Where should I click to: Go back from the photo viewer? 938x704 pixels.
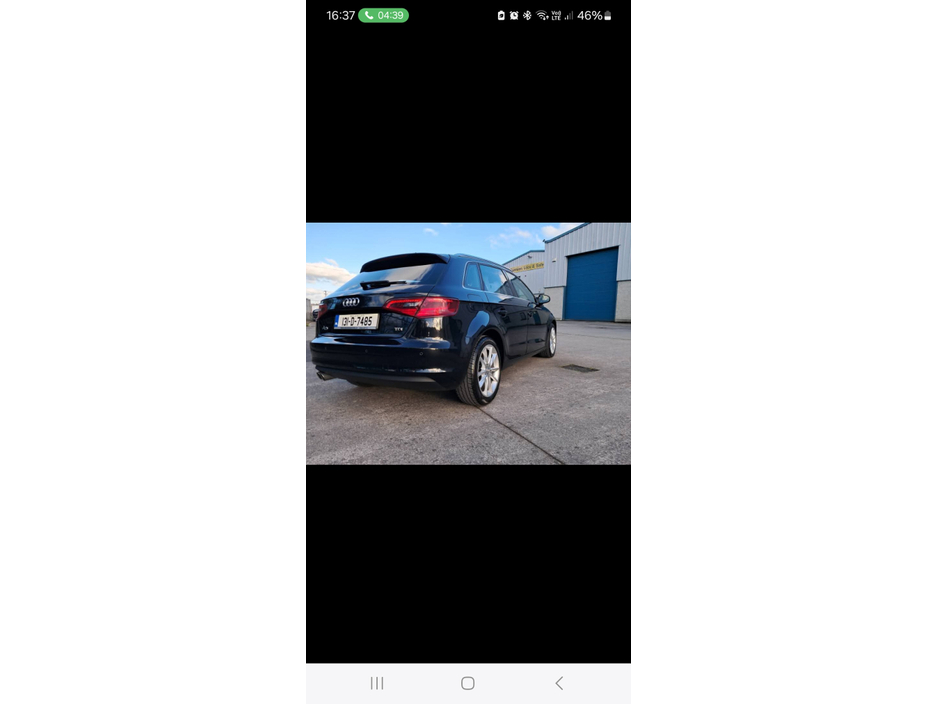coord(559,683)
